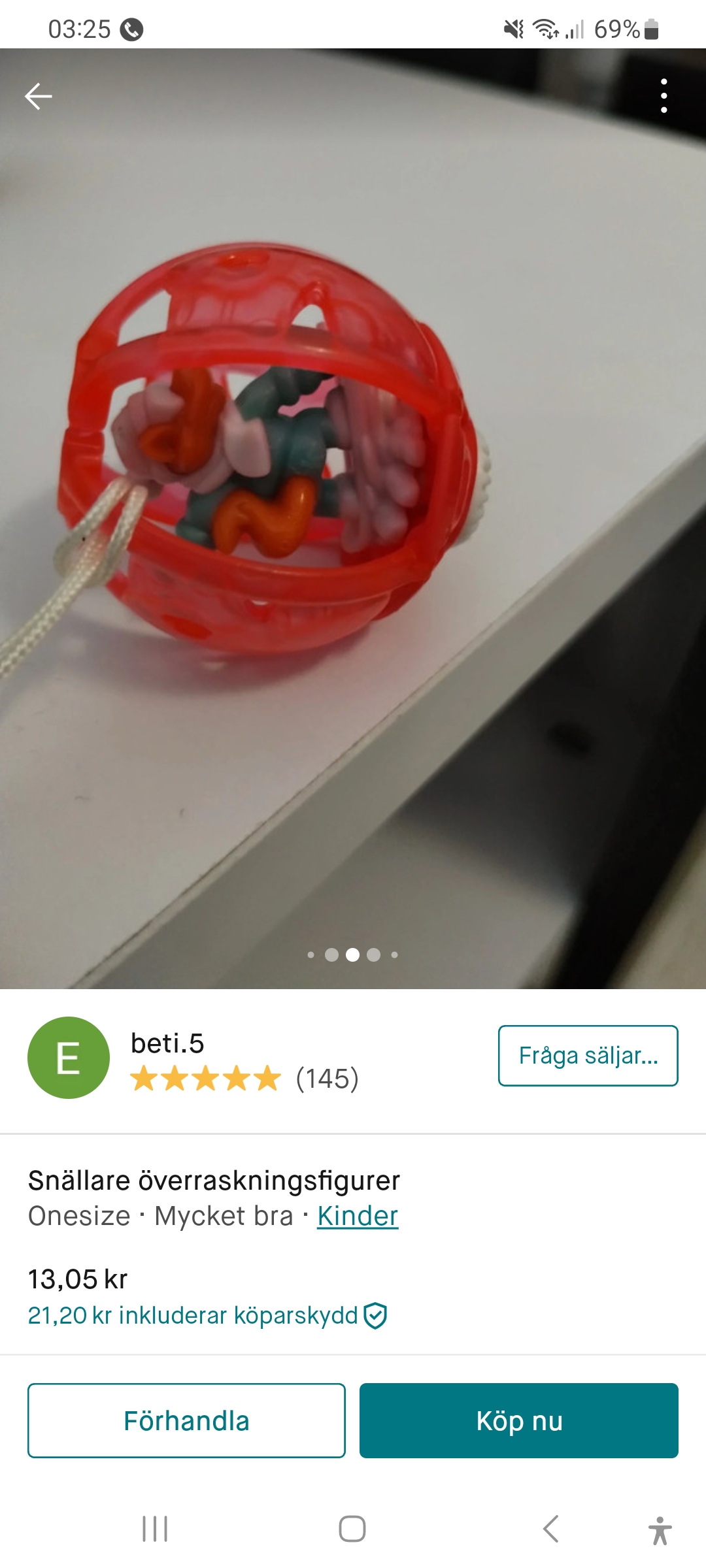
Task: View the köparskydd price details
Action: point(207,1316)
